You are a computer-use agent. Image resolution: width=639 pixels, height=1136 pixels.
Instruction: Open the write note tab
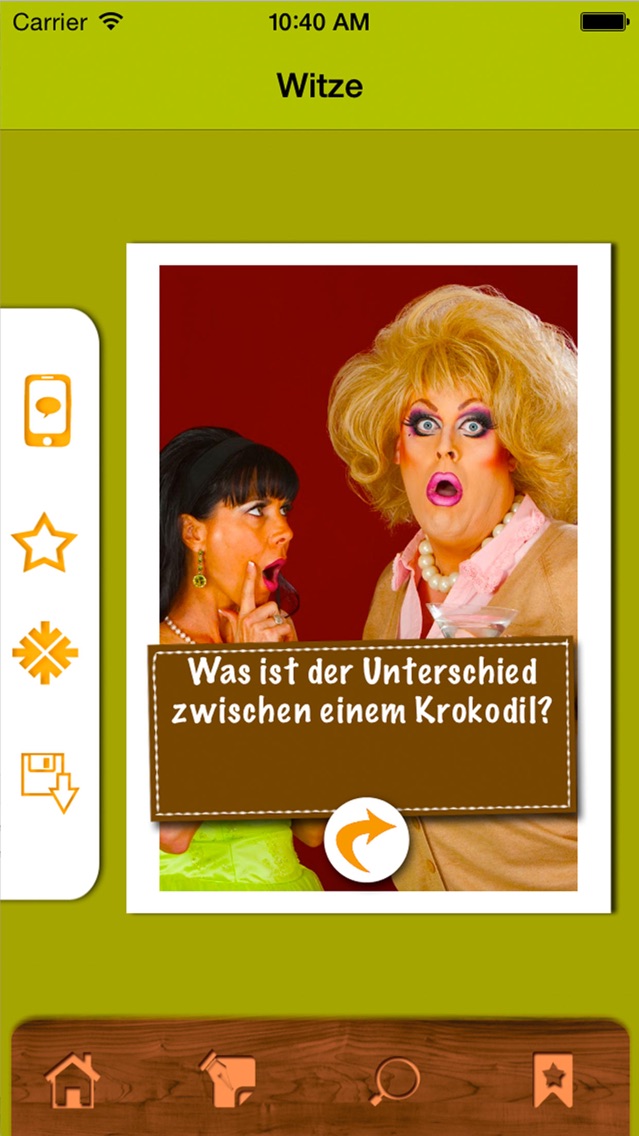pos(227,1080)
